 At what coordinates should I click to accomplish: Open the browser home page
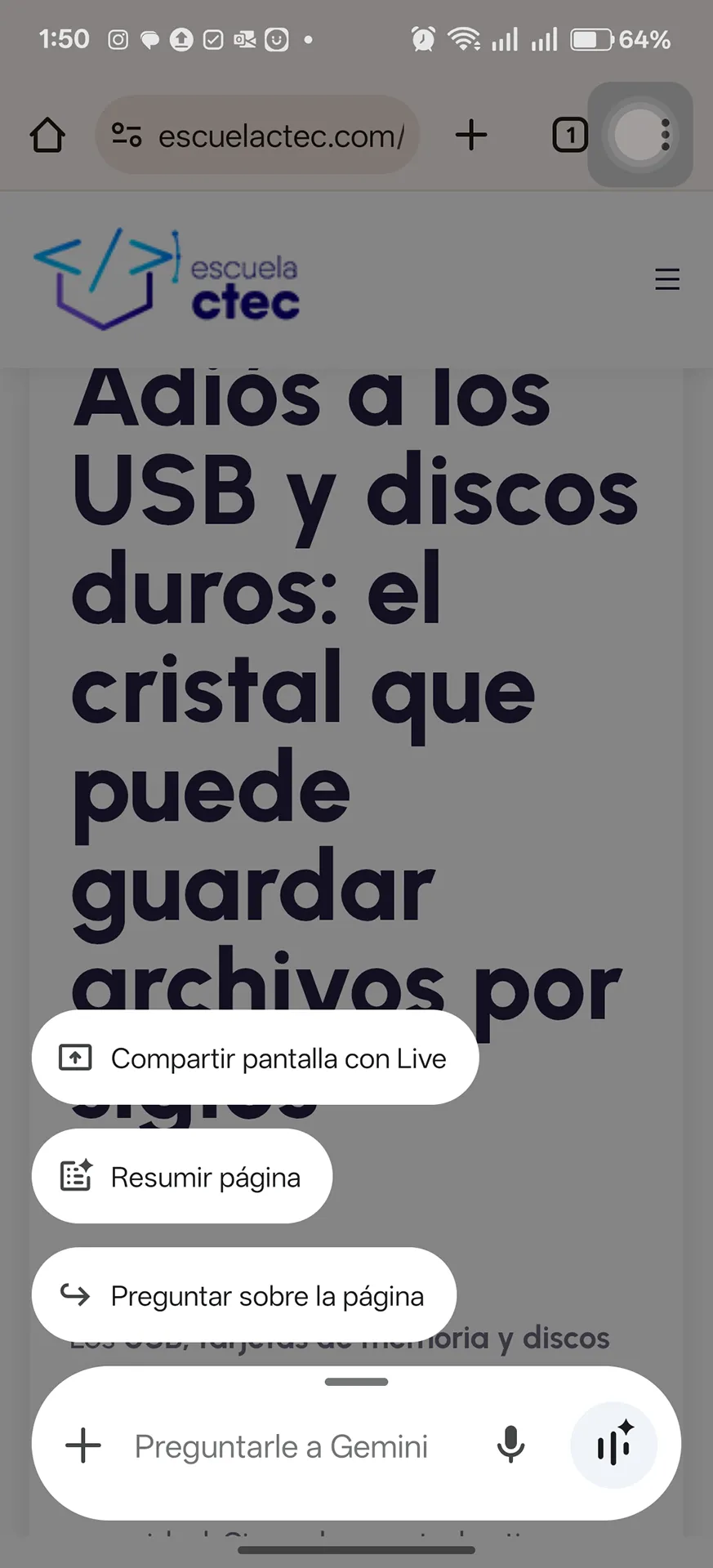(47, 136)
